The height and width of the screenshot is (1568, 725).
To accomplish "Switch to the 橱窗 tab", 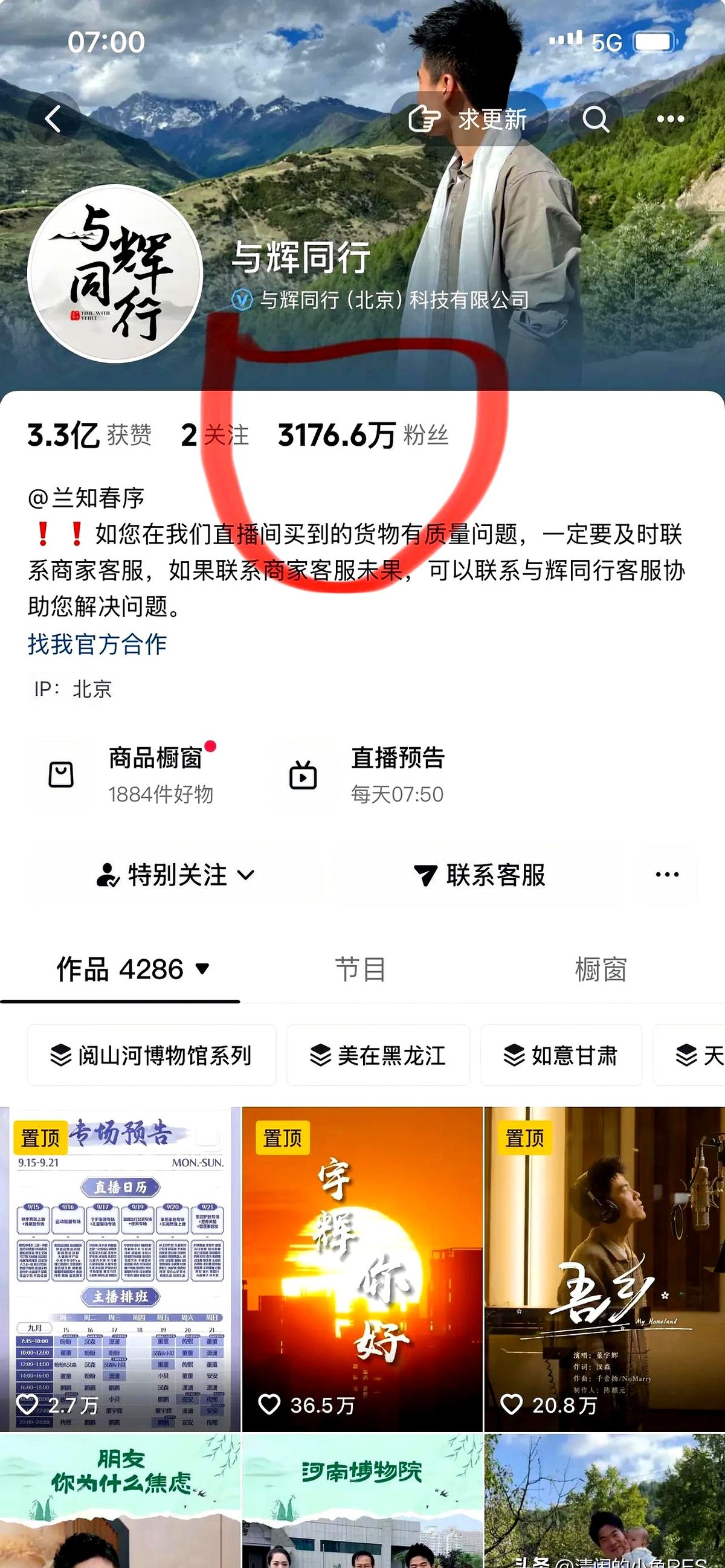I will (x=600, y=969).
